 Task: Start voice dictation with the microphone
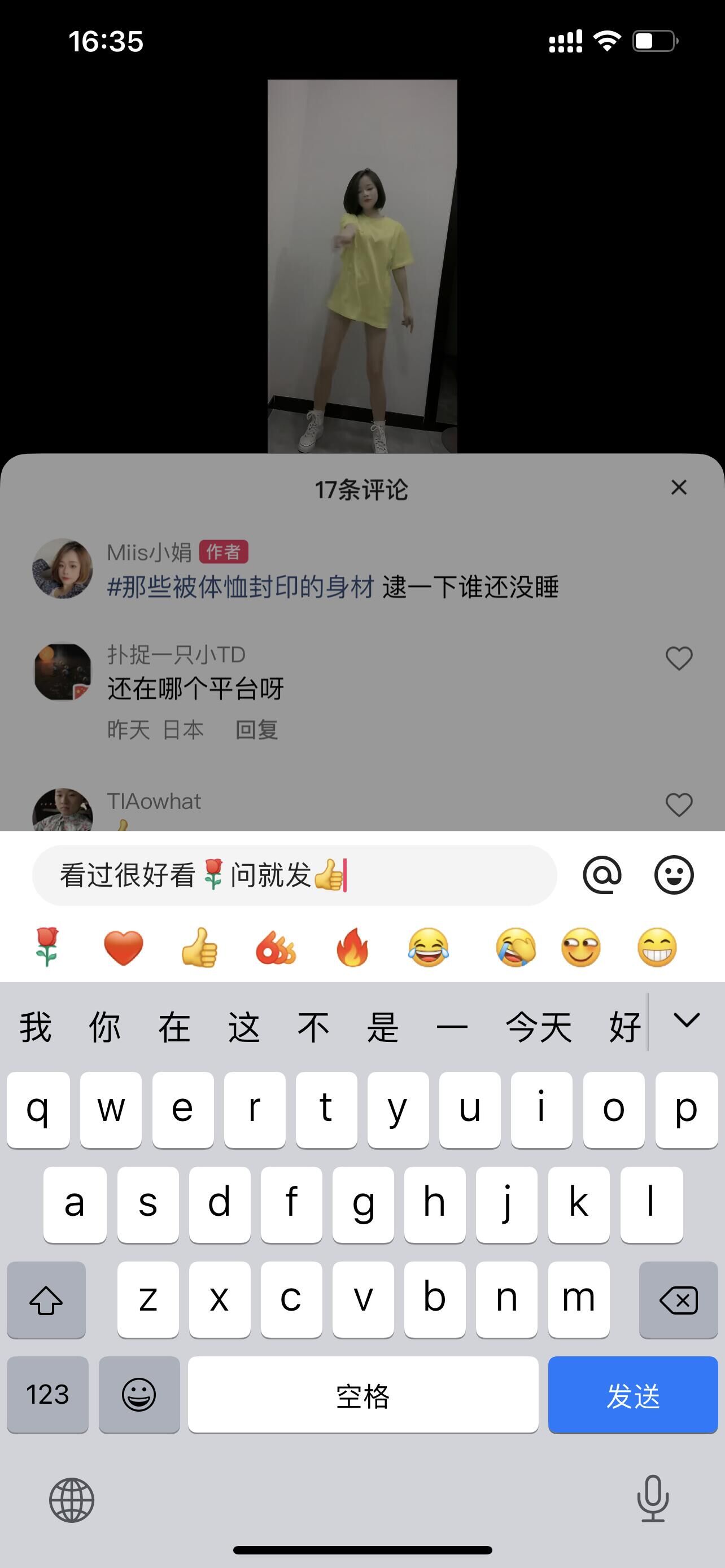[653, 1499]
